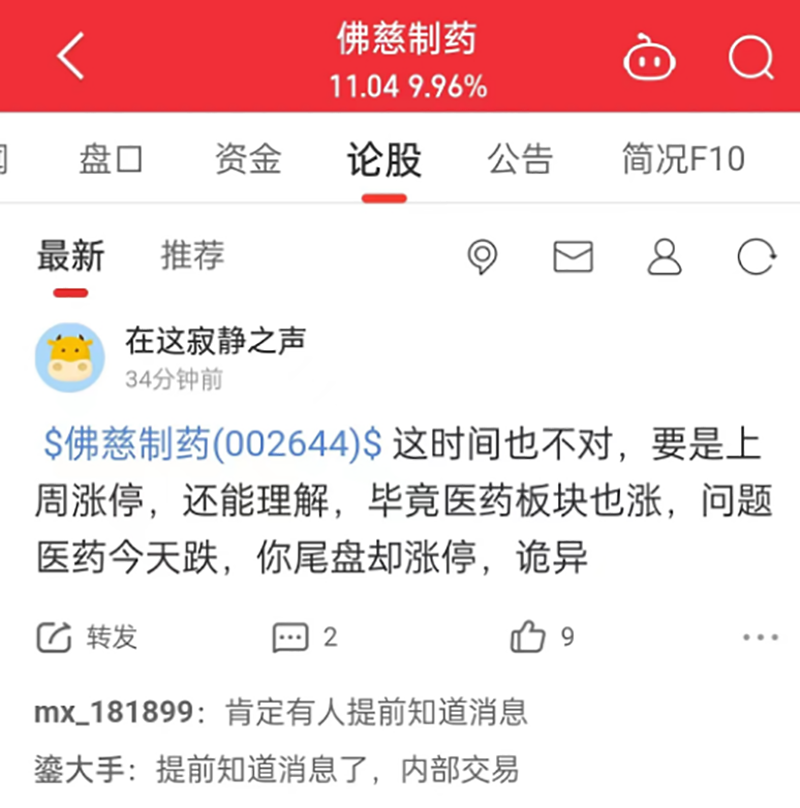
Task: Open search from the header
Action: click(x=751, y=57)
